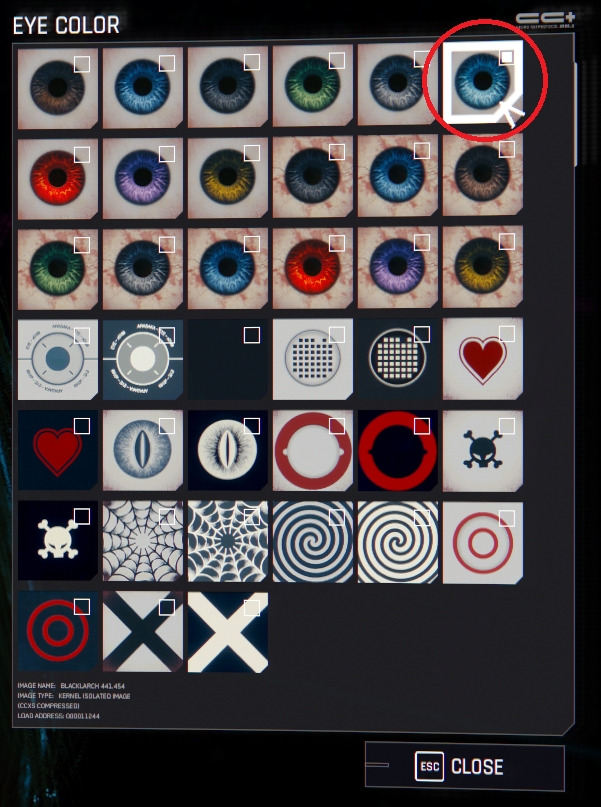The height and width of the screenshot is (807, 601).
Task: Pick the bloodshot green eye
Action: (57, 268)
